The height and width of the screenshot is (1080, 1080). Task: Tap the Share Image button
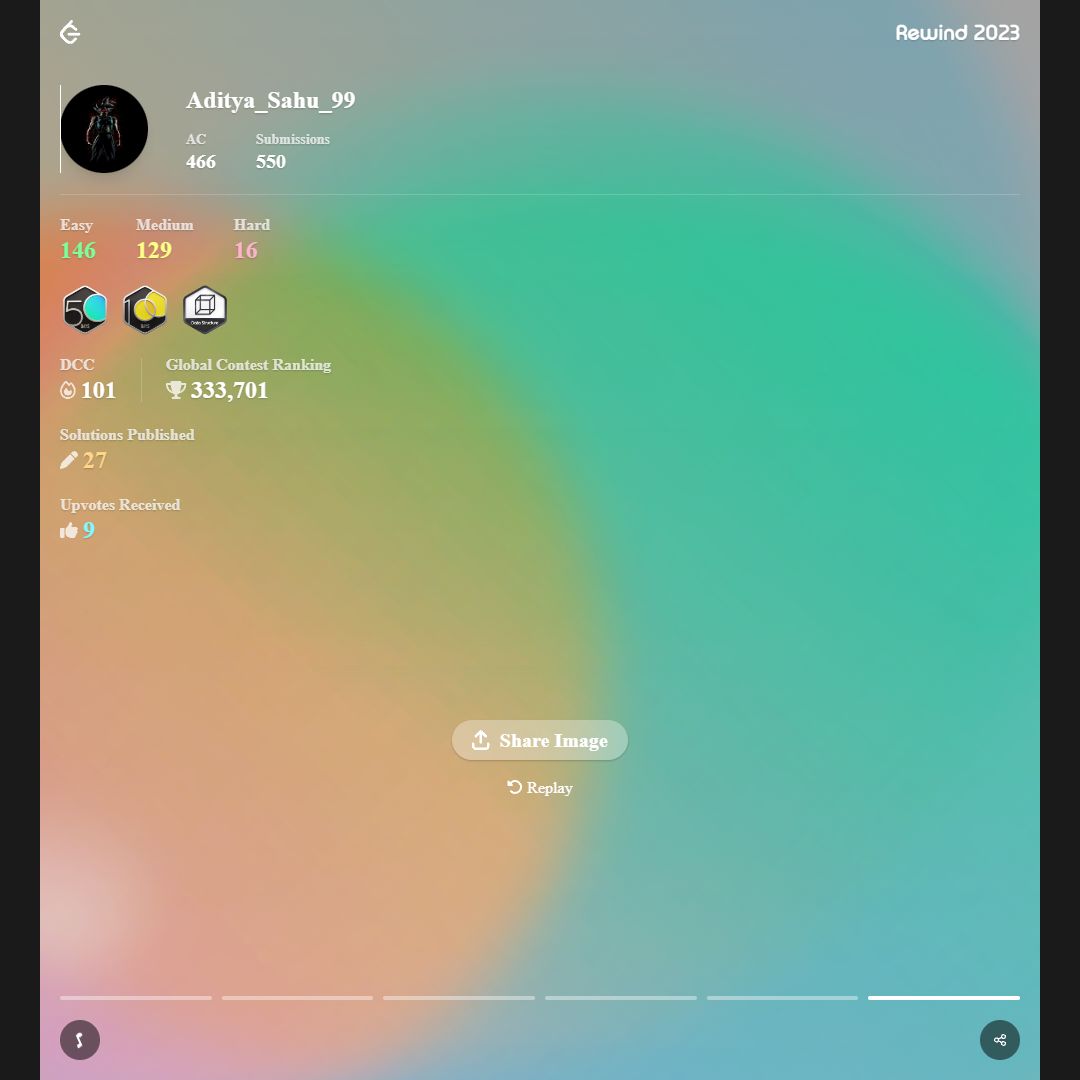540,740
